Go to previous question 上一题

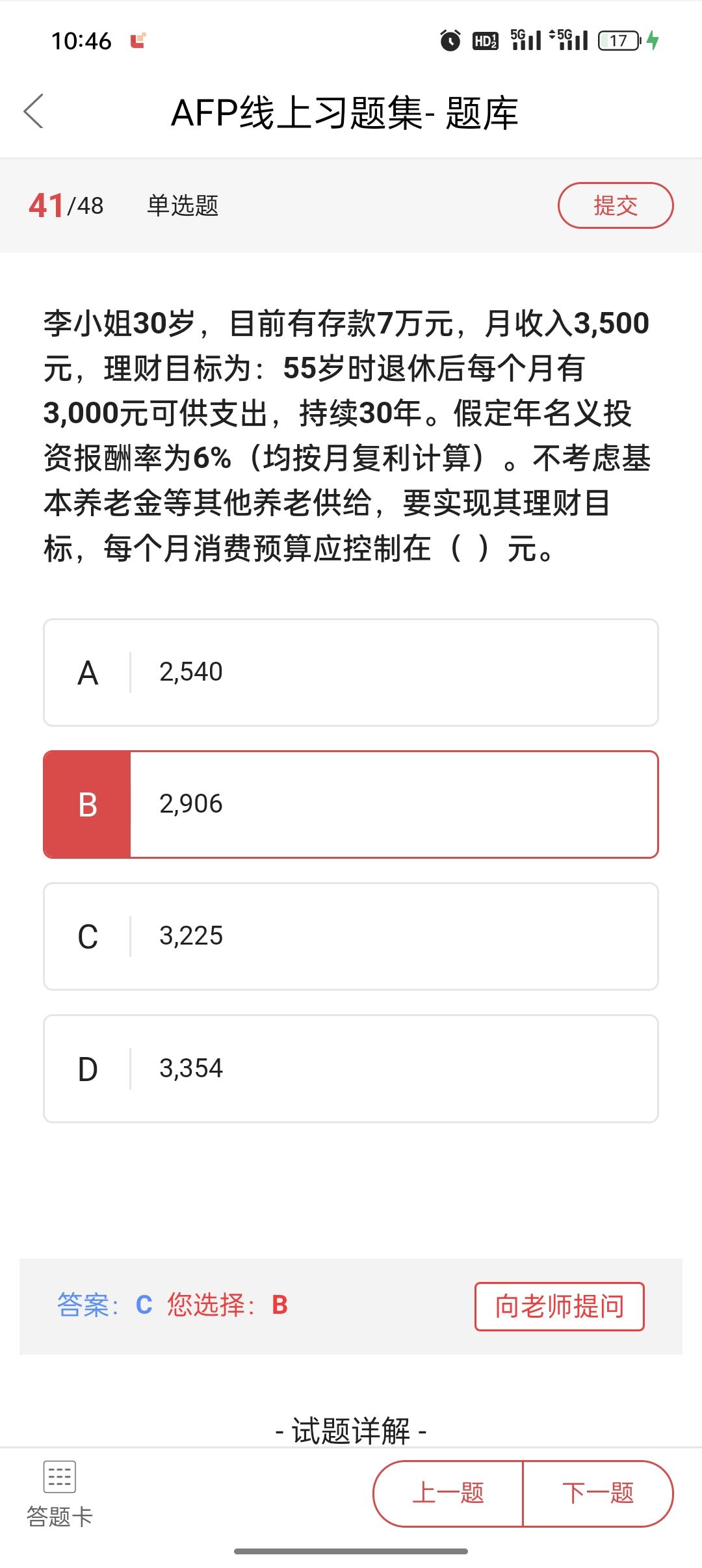click(x=448, y=1493)
